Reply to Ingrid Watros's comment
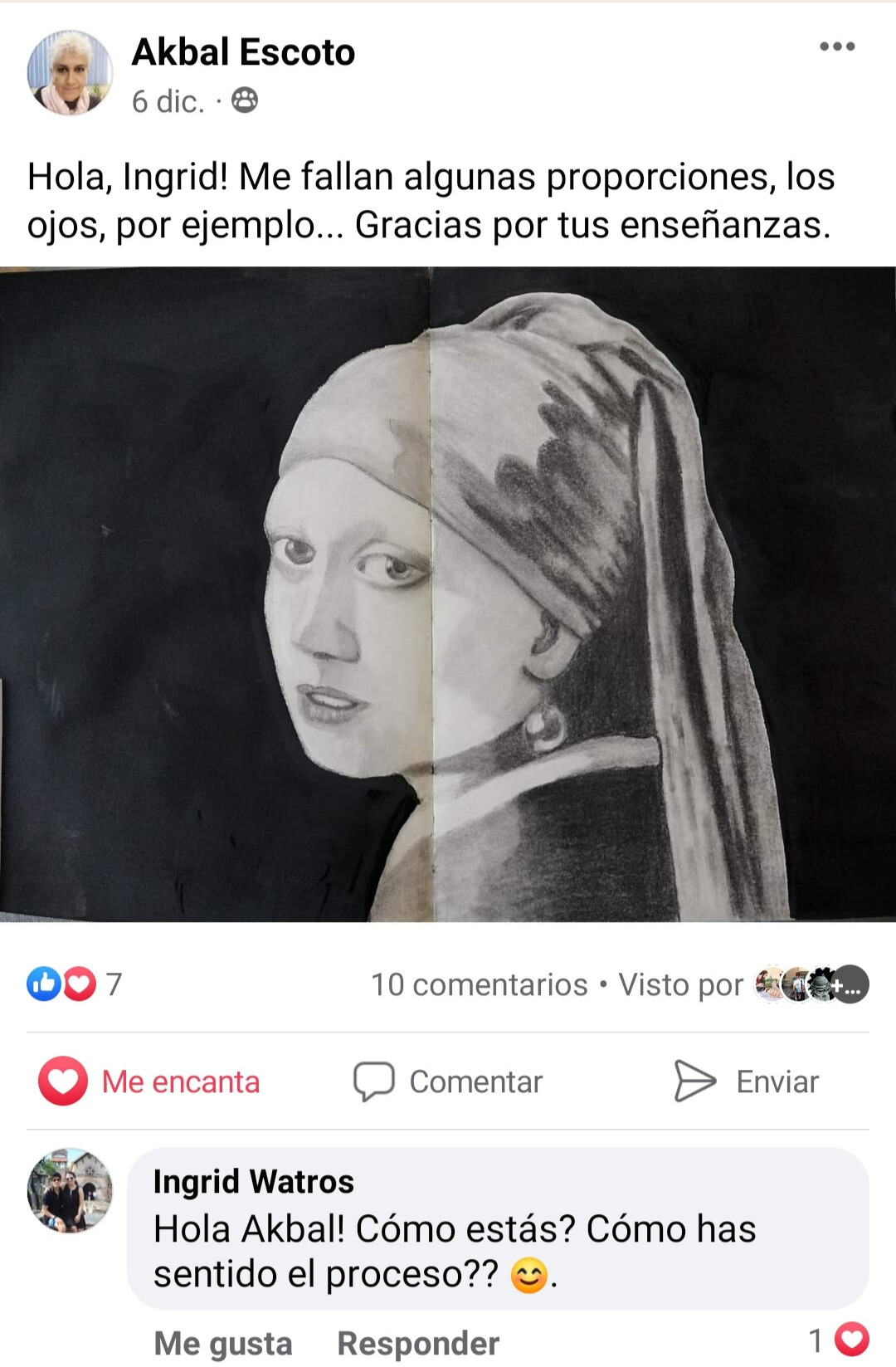This screenshot has height=1367, width=896. [417, 1343]
